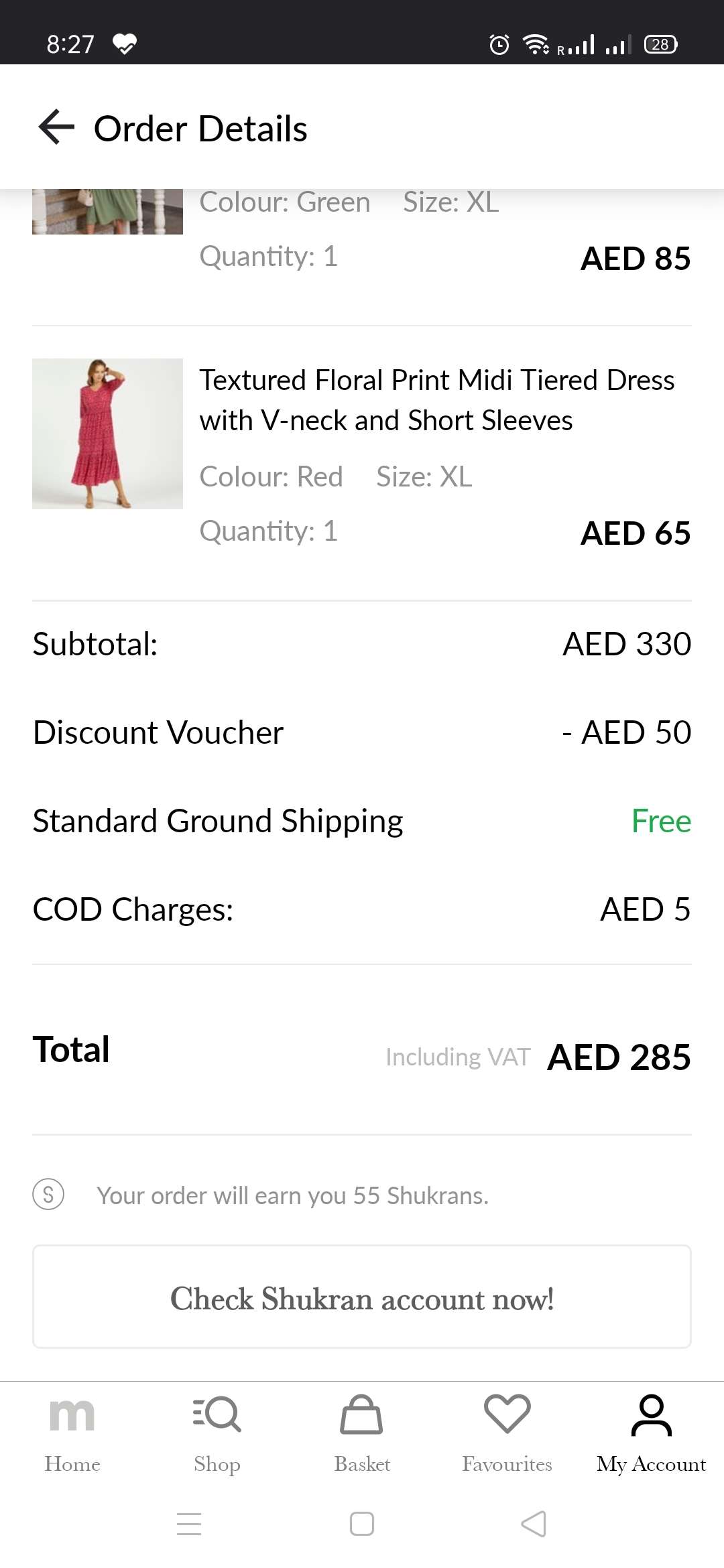
Task: Tap the system home button
Action: click(x=362, y=1524)
